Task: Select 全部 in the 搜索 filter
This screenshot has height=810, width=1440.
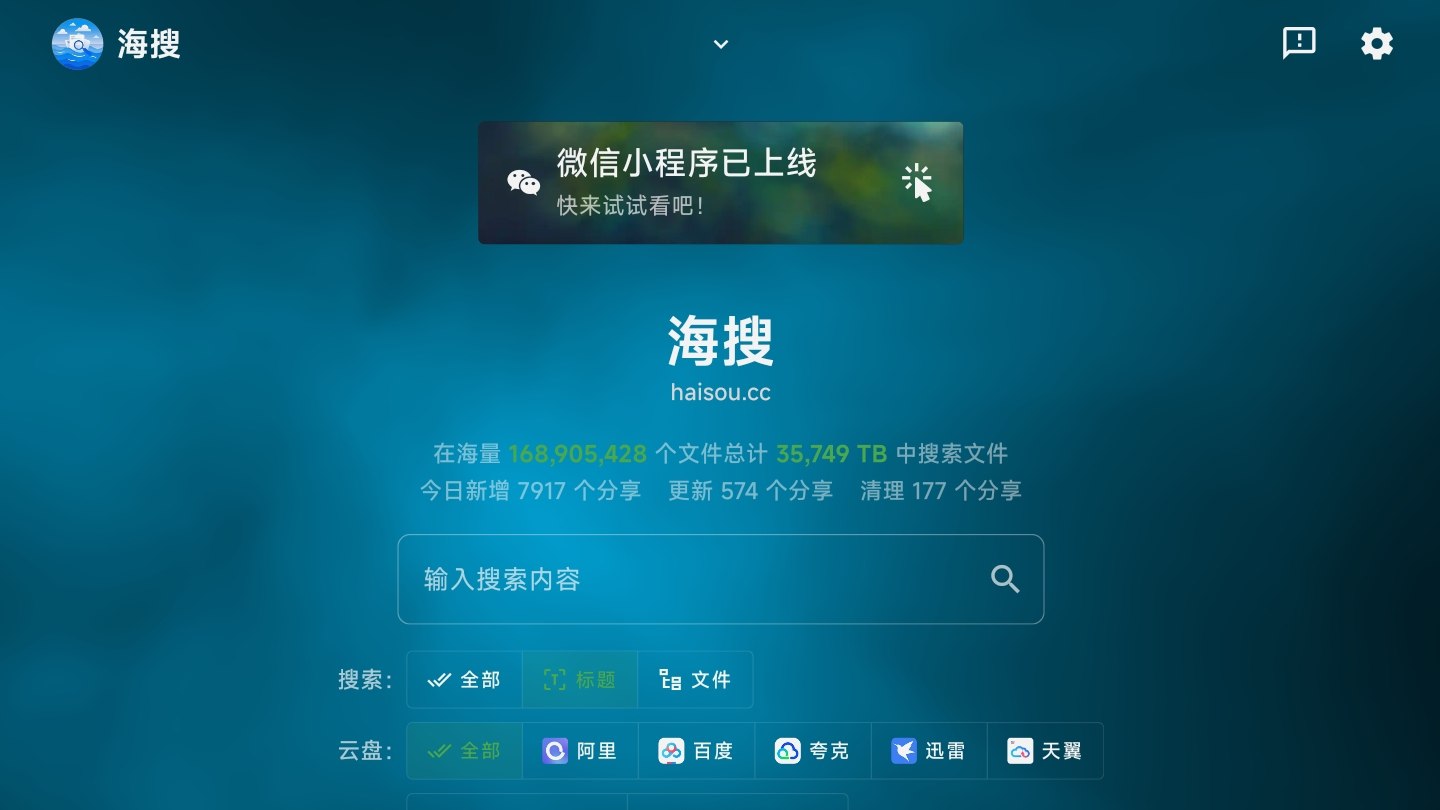Action: pyautogui.click(x=464, y=680)
